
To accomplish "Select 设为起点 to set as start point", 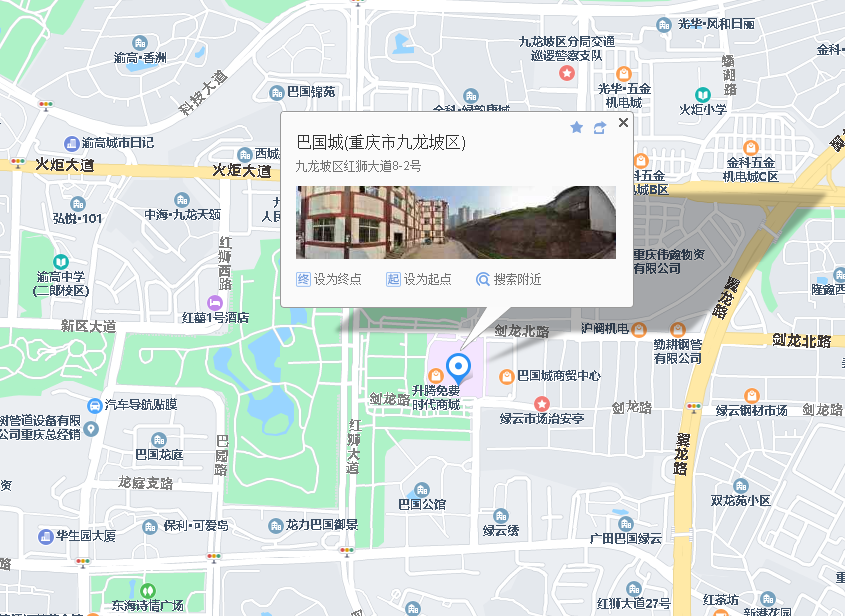I will (x=419, y=280).
